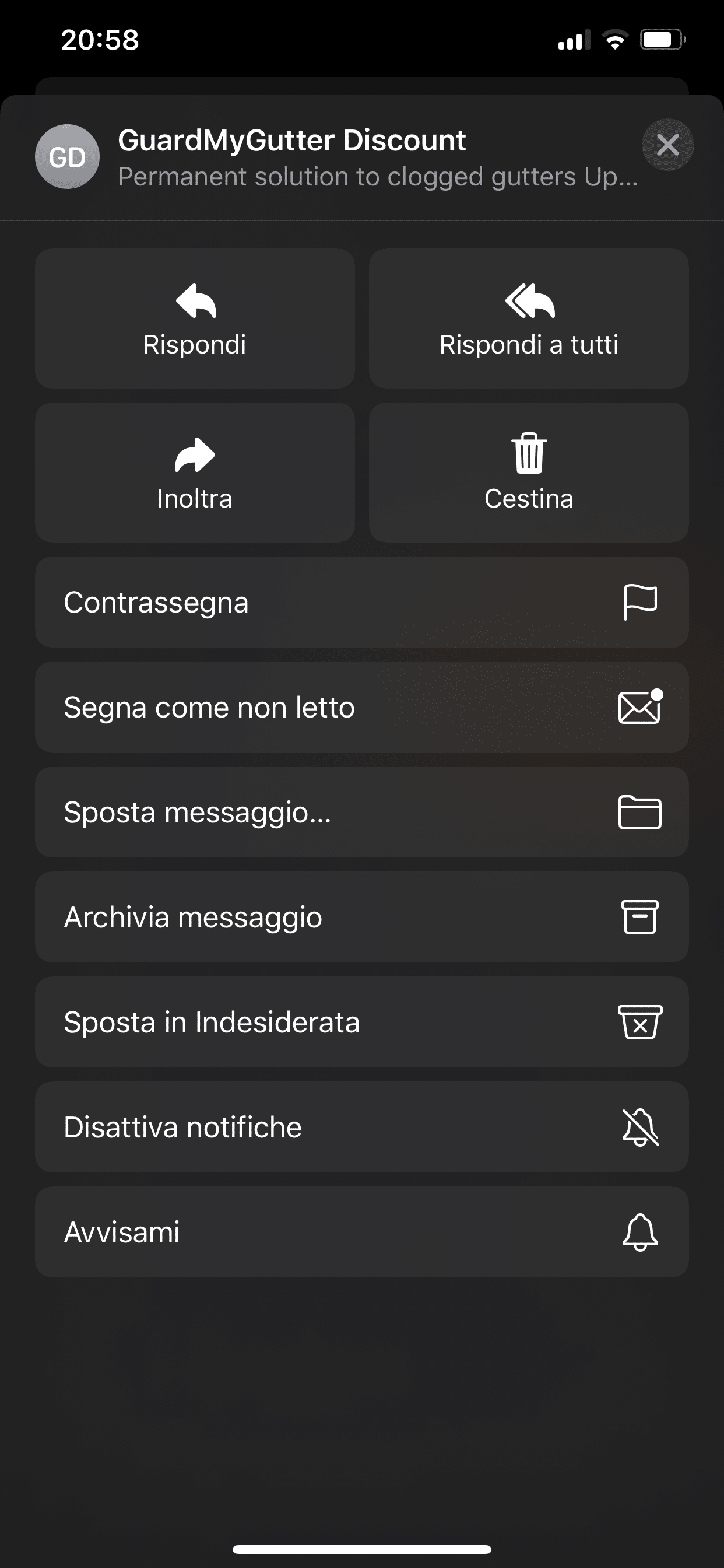Close the message actions sheet
Screen dimensions: 724x1568
(x=667, y=145)
